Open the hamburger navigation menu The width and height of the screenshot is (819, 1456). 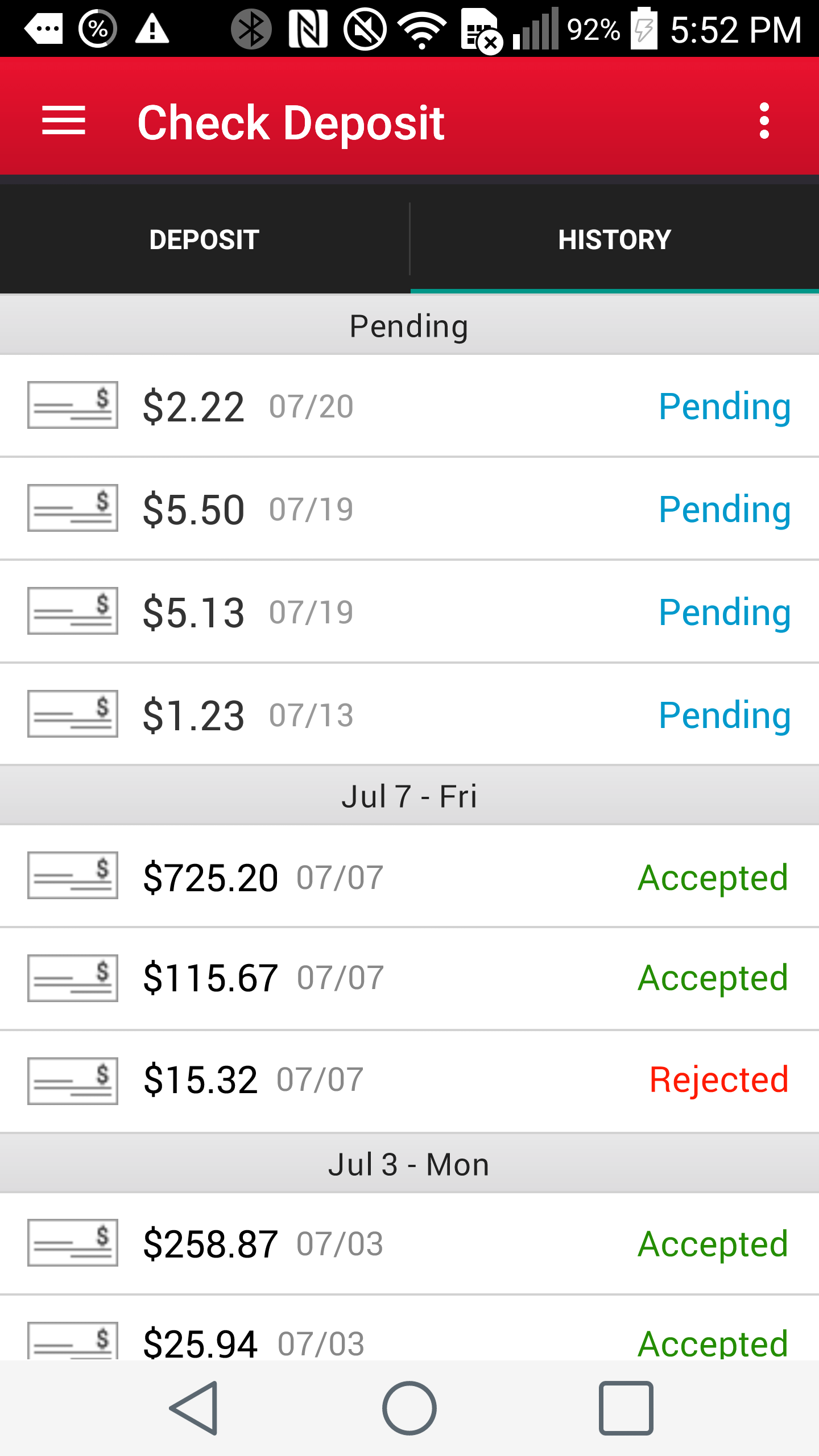64,121
